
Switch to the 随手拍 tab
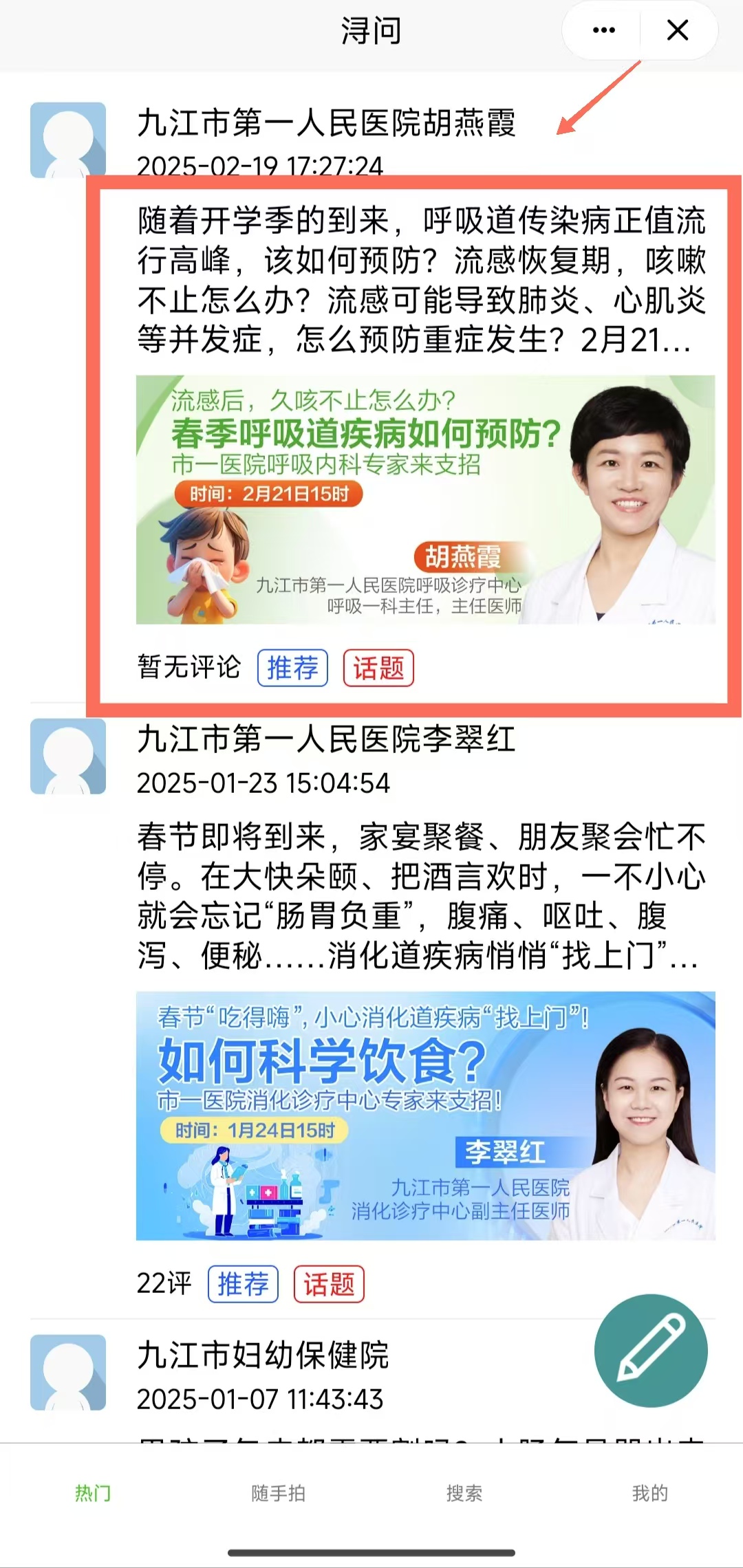click(278, 1493)
